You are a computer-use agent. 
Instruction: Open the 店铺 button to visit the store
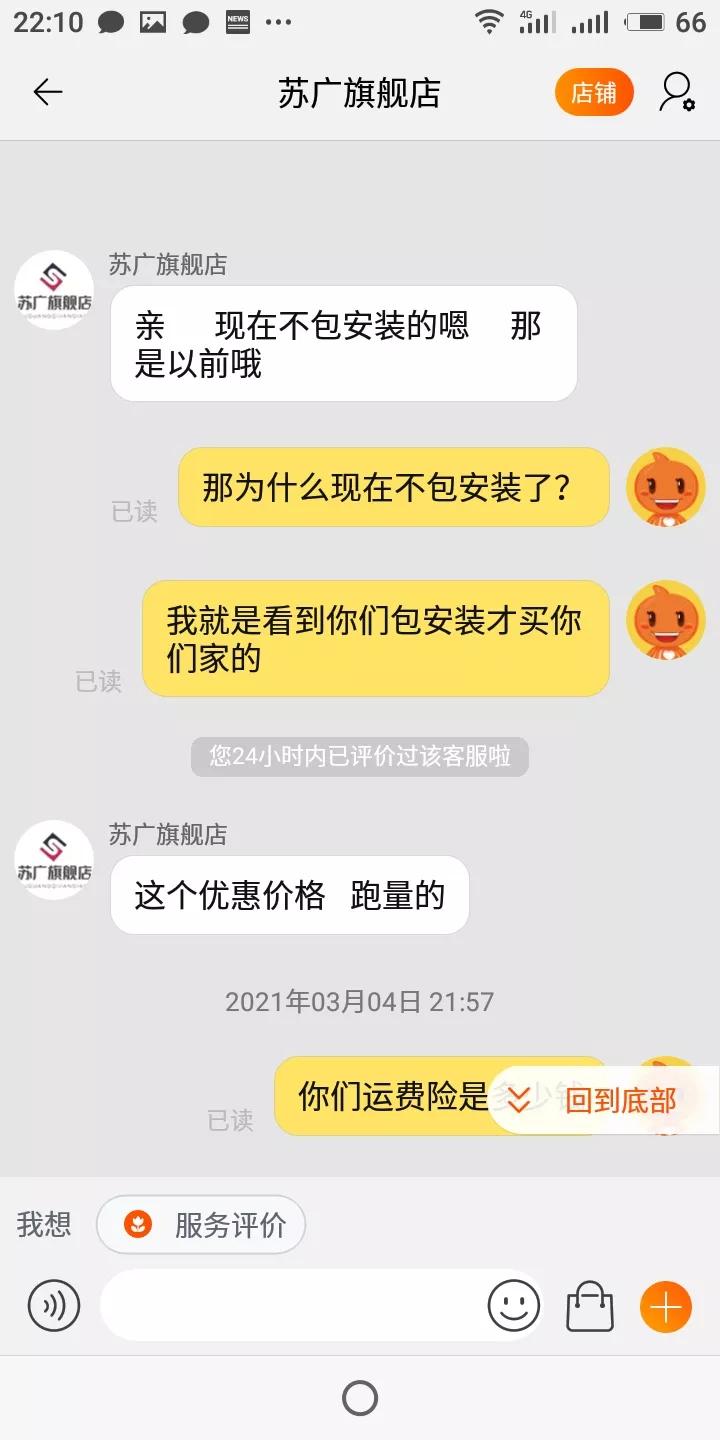pyautogui.click(x=594, y=91)
